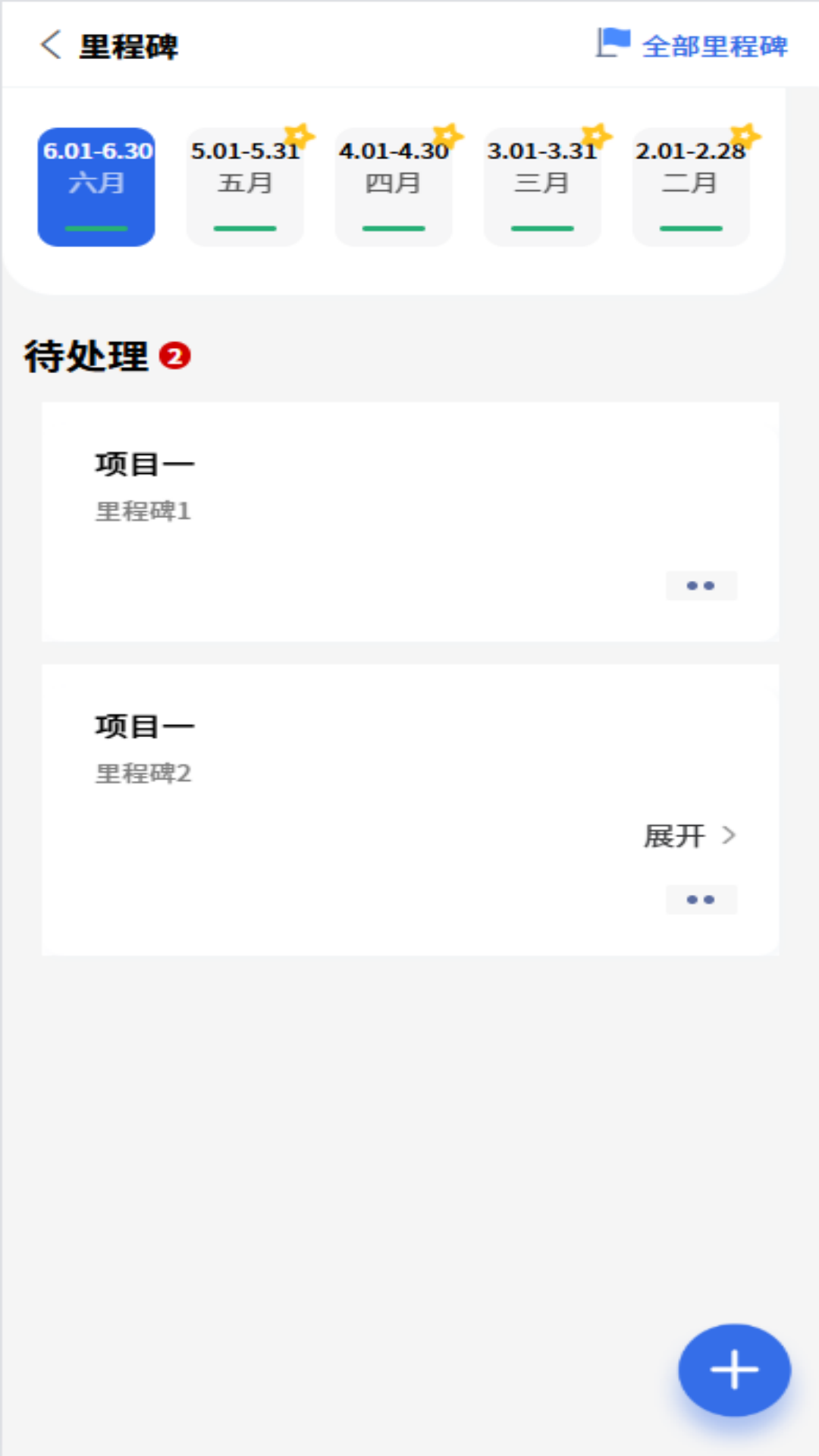Image resolution: width=819 pixels, height=1456 pixels.
Task: Tap the star on the 二月 card
Action: point(746,133)
